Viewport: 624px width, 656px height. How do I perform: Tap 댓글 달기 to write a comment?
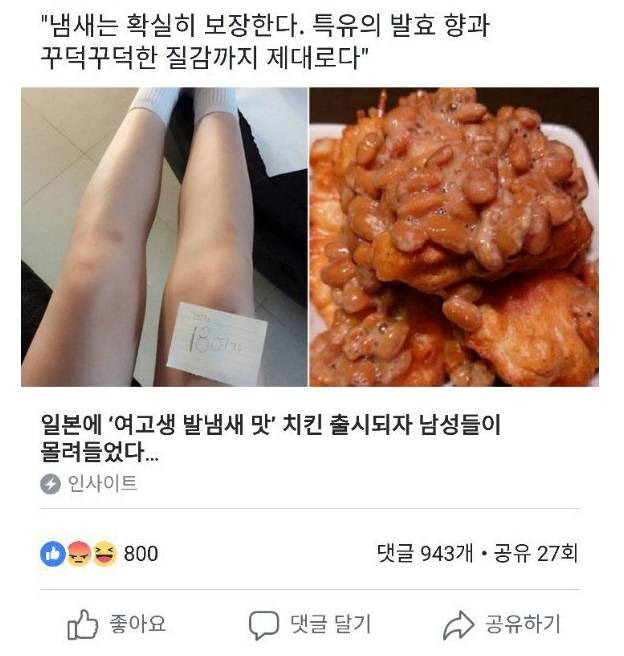310,625
